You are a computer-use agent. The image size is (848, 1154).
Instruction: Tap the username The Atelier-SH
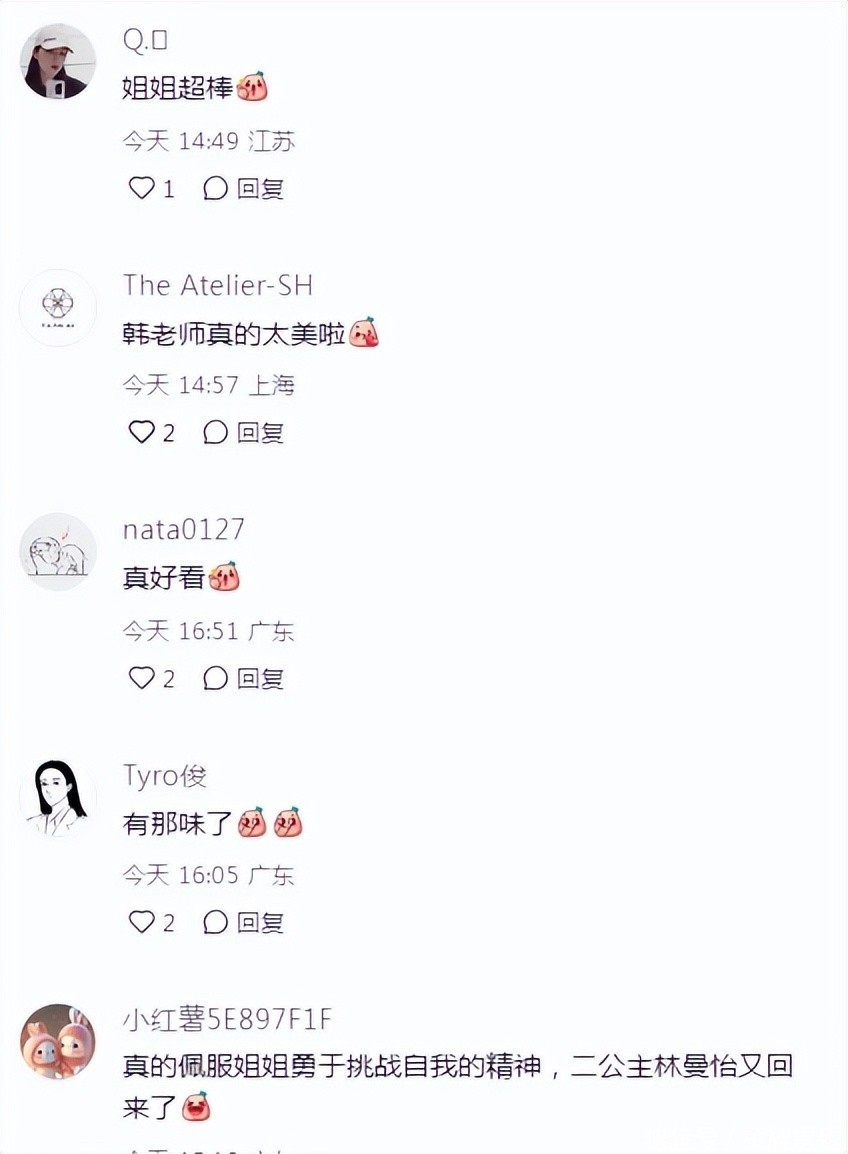click(x=218, y=285)
